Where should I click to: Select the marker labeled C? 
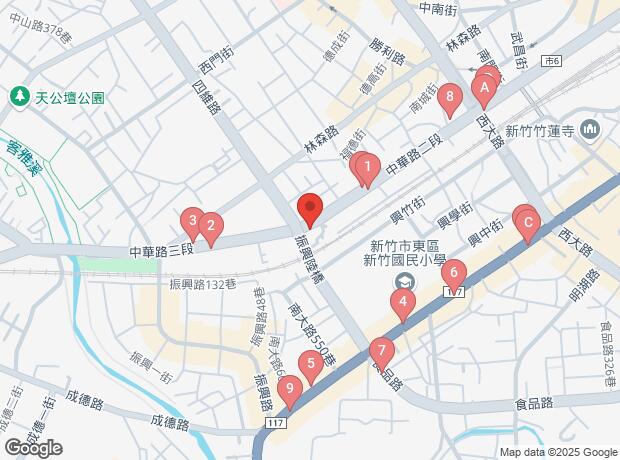click(527, 224)
